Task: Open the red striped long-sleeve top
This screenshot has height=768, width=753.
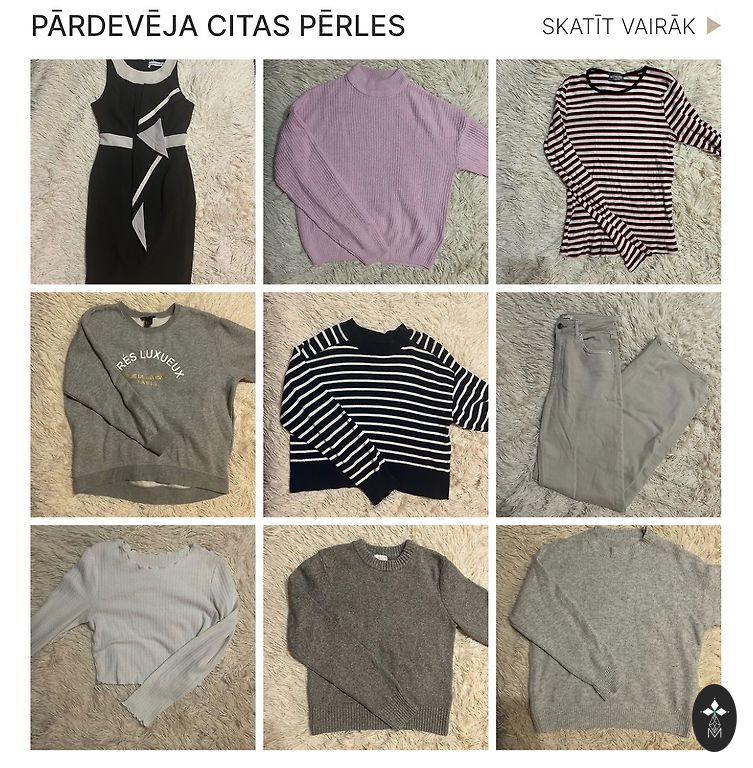Action: click(608, 172)
